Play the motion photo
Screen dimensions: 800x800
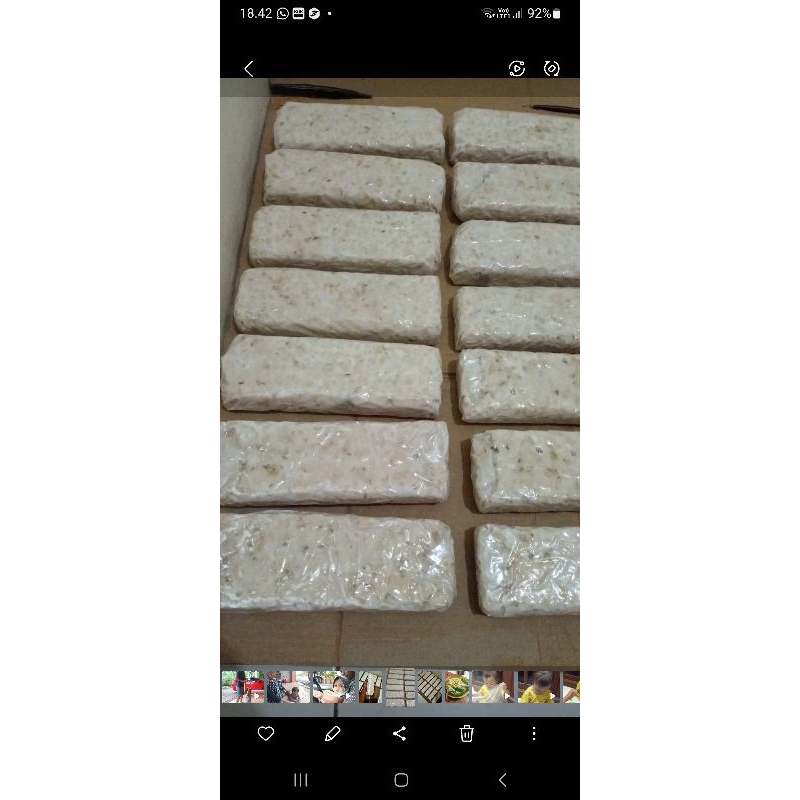[x=517, y=68]
